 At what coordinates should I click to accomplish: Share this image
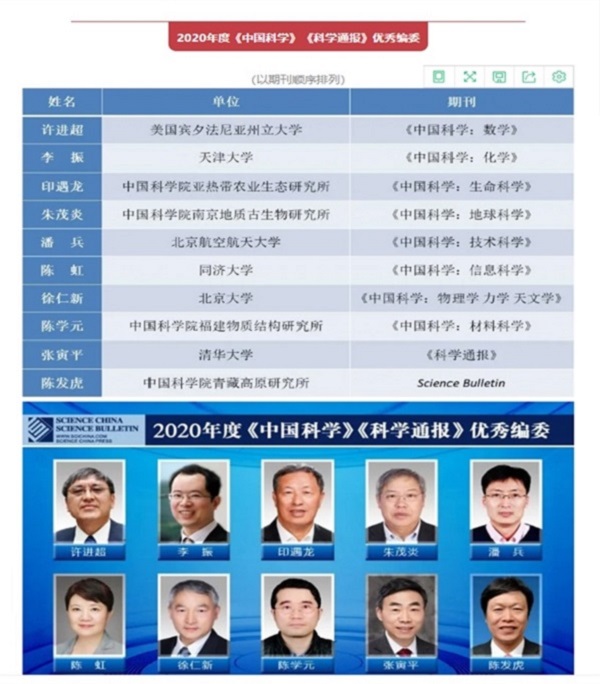529,77
